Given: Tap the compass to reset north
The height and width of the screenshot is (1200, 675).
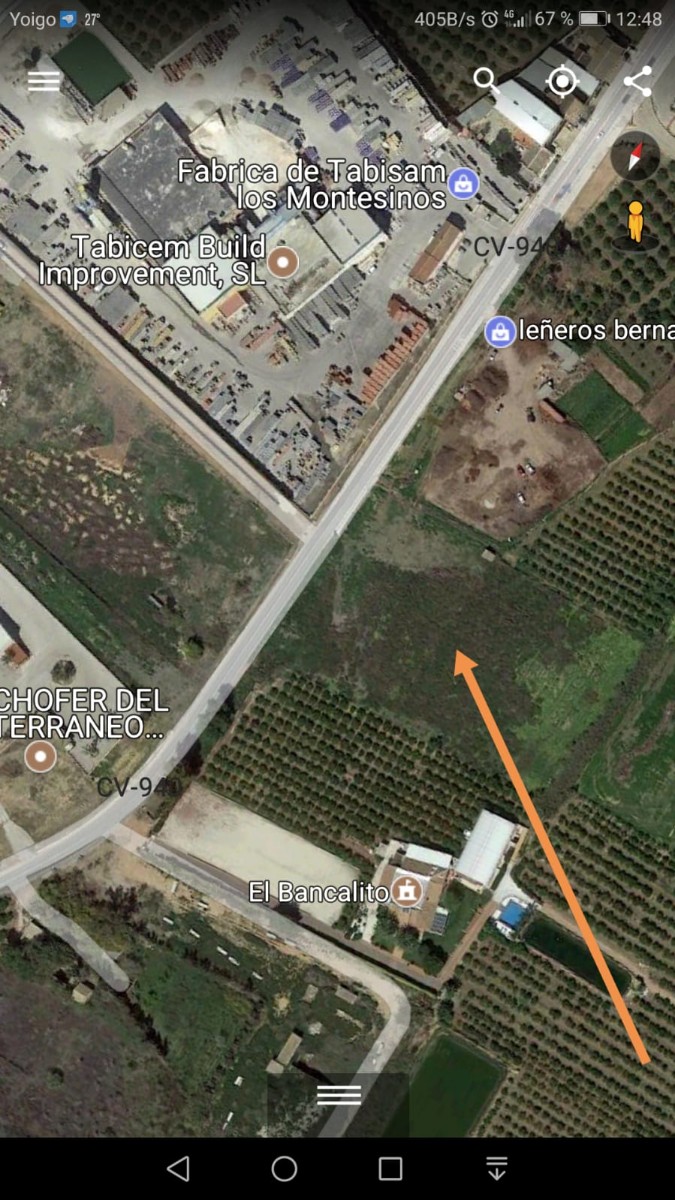Looking at the screenshot, I should [x=635, y=157].
